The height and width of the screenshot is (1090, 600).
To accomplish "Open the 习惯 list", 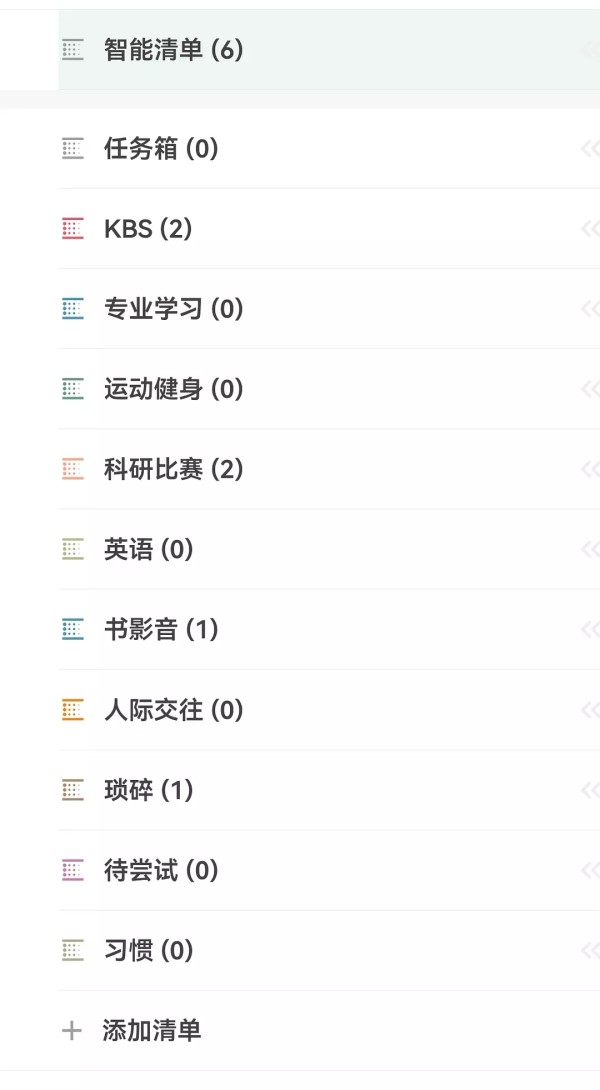I will pos(329,950).
